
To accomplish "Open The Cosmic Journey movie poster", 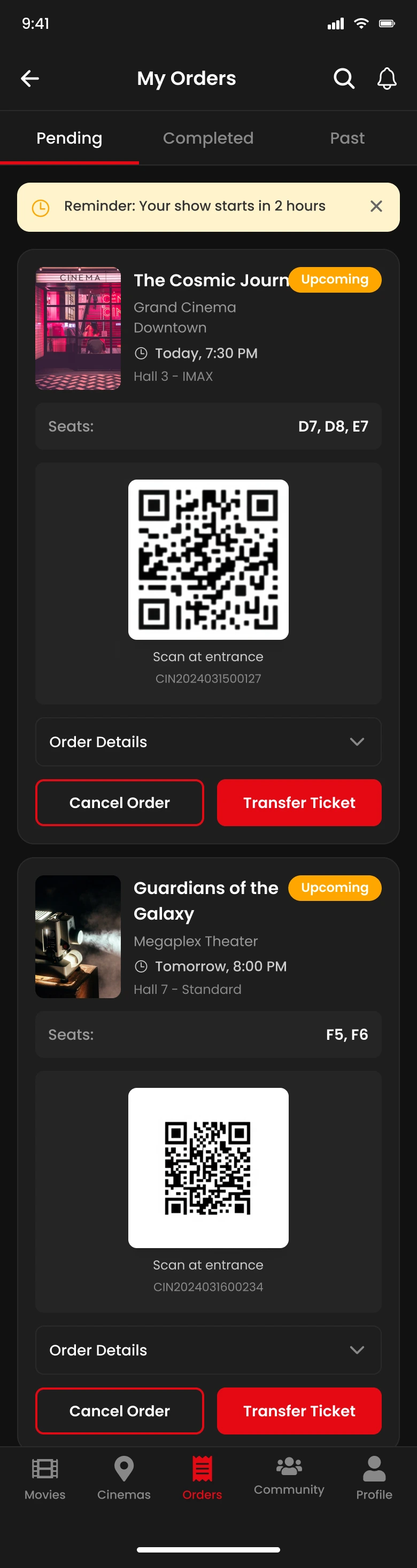I will 78,328.
